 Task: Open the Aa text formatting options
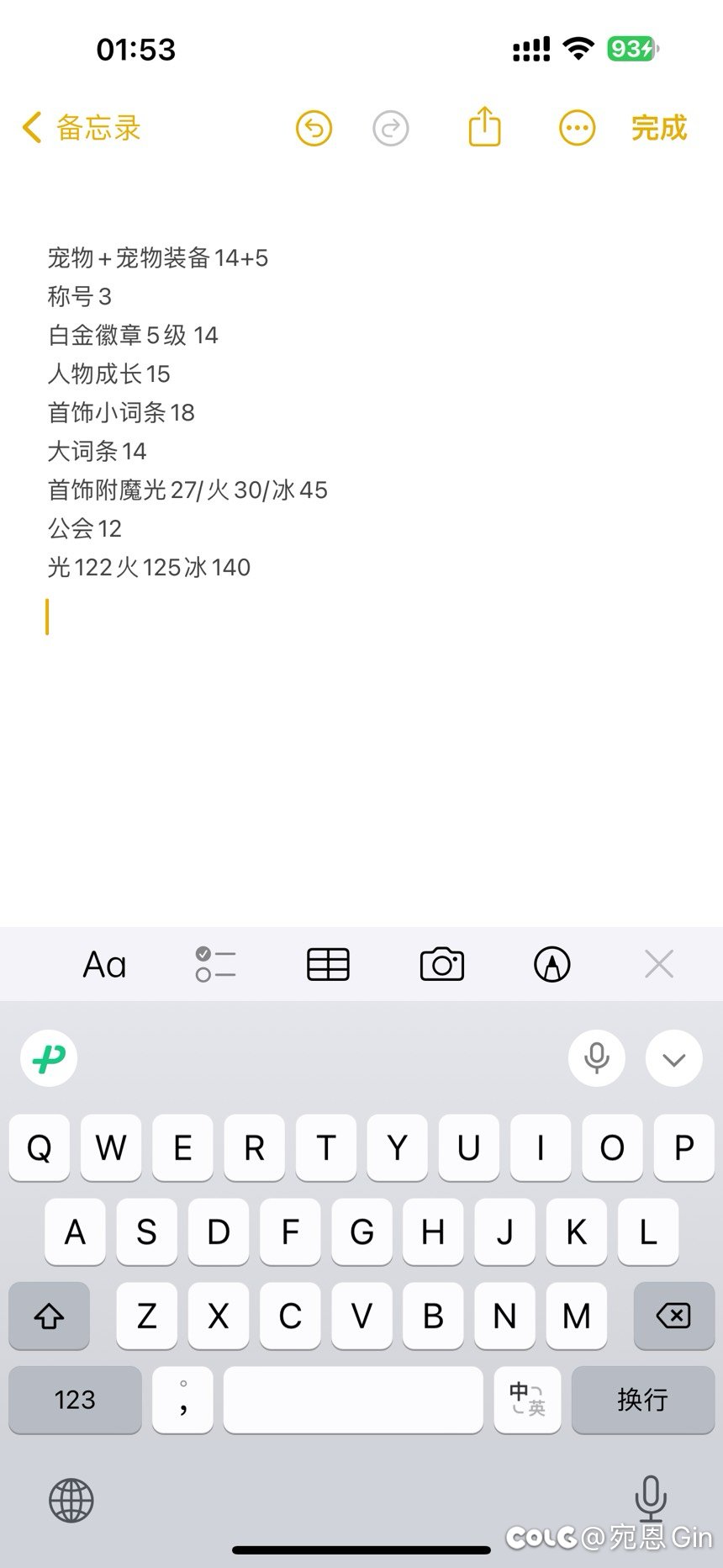point(104,964)
